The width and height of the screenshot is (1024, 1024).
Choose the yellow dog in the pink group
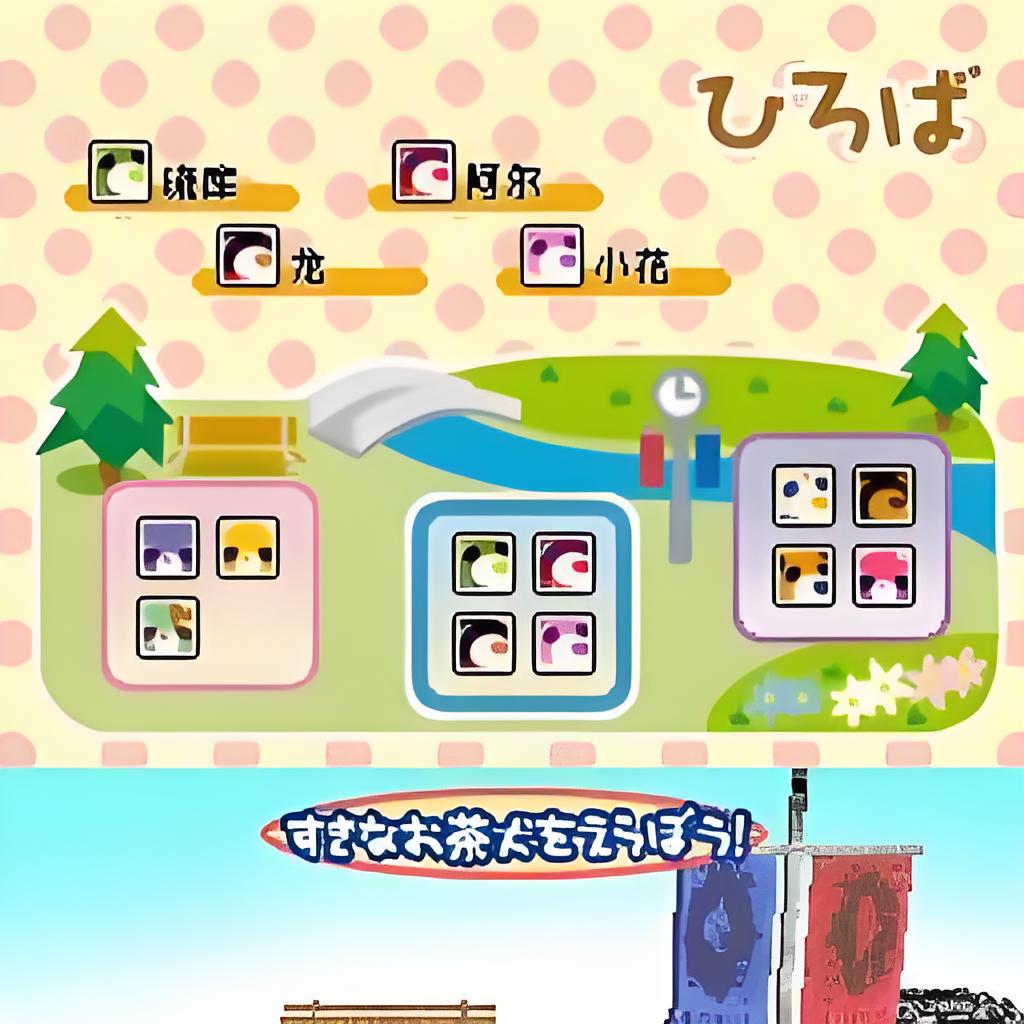pos(247,547)
